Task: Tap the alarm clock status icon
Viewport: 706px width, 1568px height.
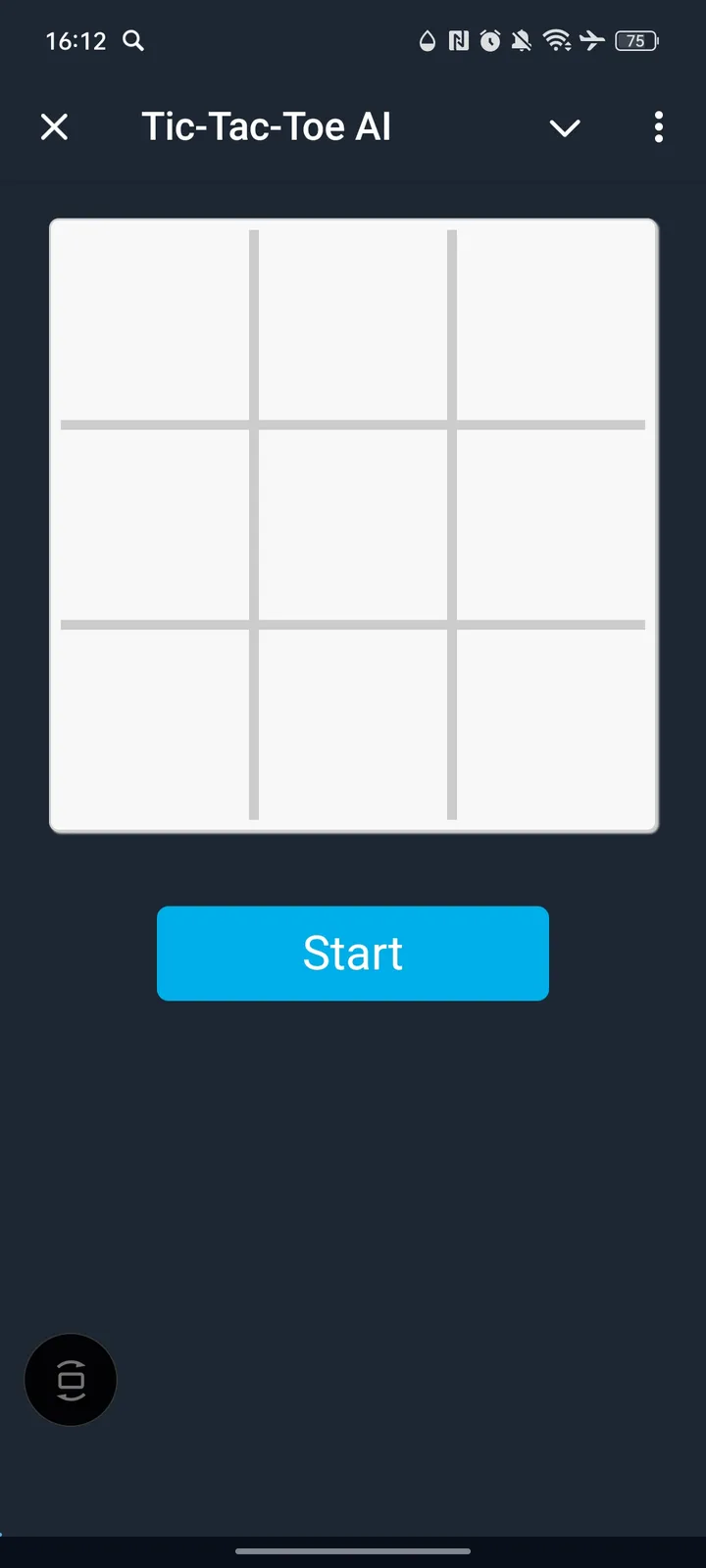Action: (490, 41)
